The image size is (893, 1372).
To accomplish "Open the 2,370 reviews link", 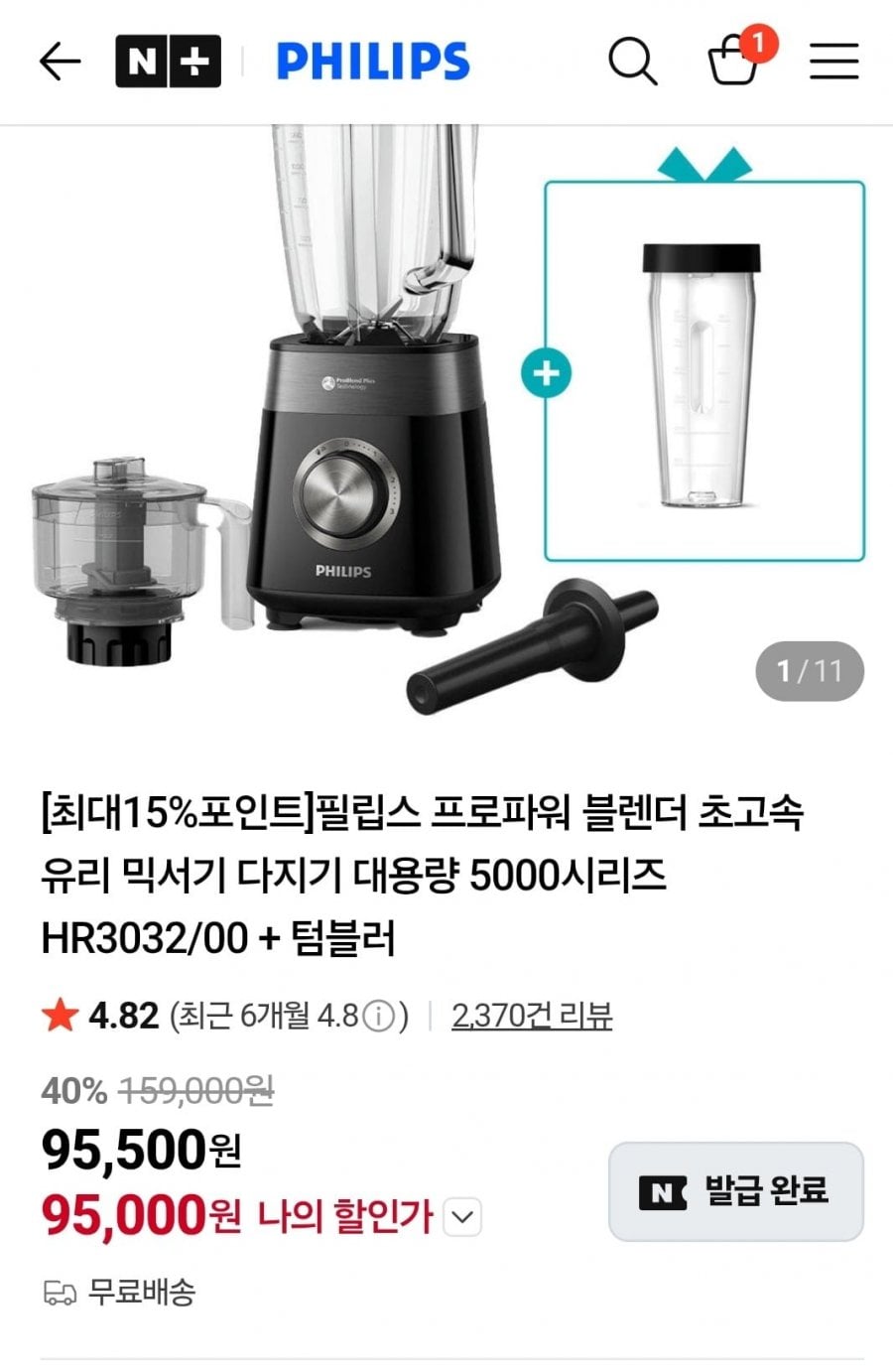I will [531, 1016].
